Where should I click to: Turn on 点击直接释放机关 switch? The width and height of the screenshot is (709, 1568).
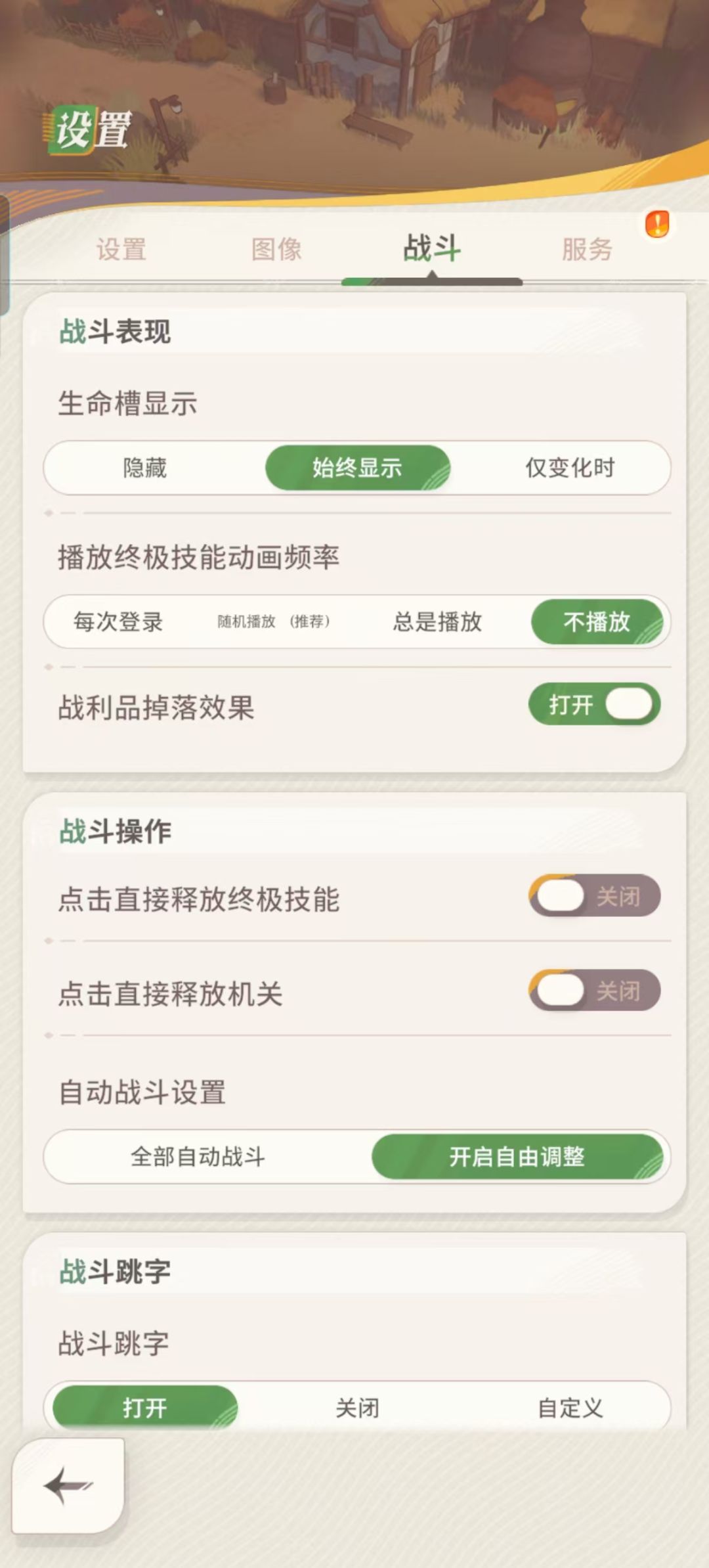pos(593,992)
